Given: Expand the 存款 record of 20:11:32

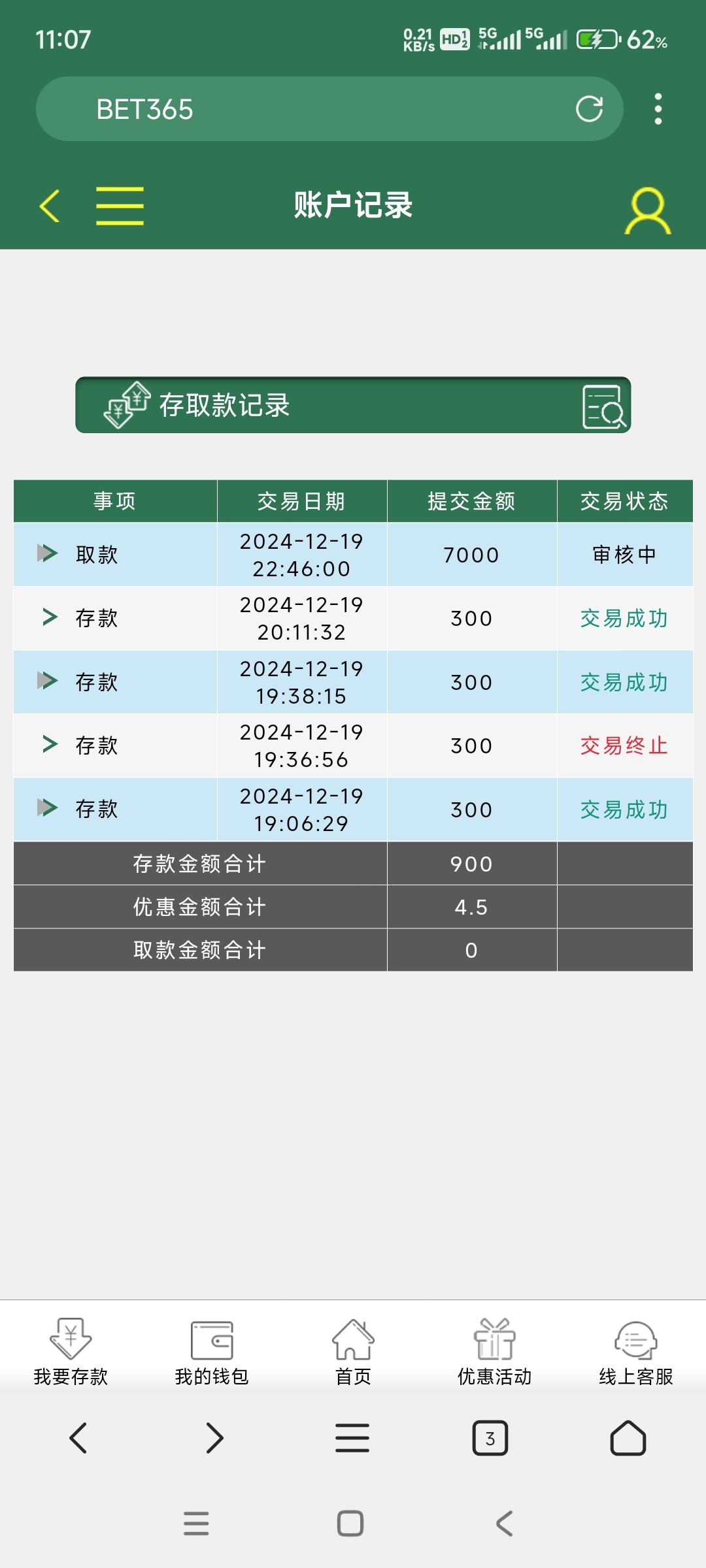Looking at the screenshot, I should point(50,617).
